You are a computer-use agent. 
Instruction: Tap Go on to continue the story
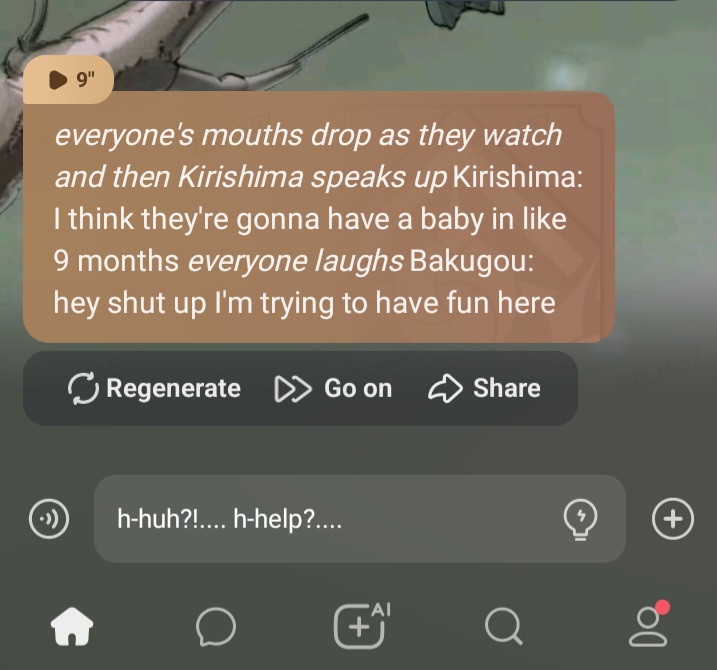(x=334, y=388)
